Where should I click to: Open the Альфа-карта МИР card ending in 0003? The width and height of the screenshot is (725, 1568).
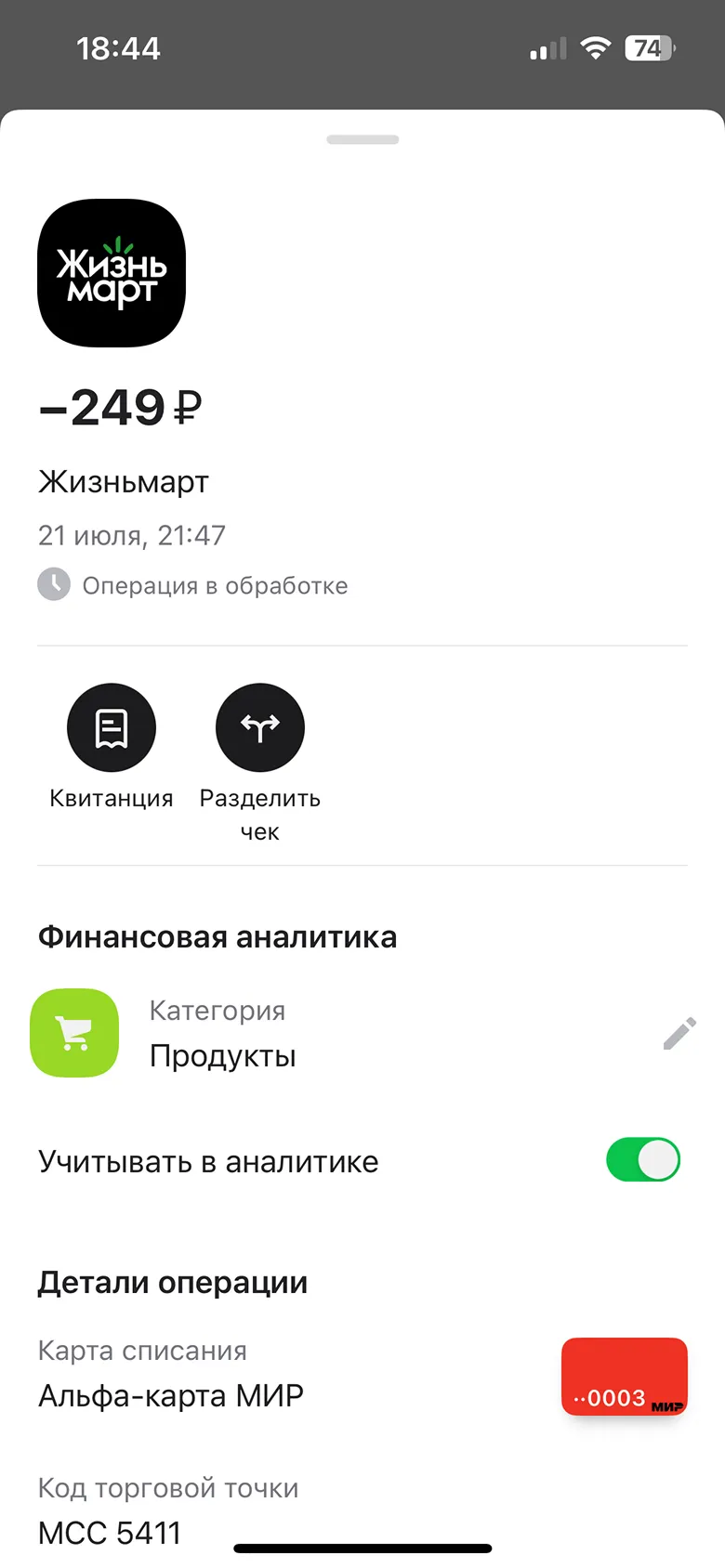pyautogui.click(x=624, y=1377)
